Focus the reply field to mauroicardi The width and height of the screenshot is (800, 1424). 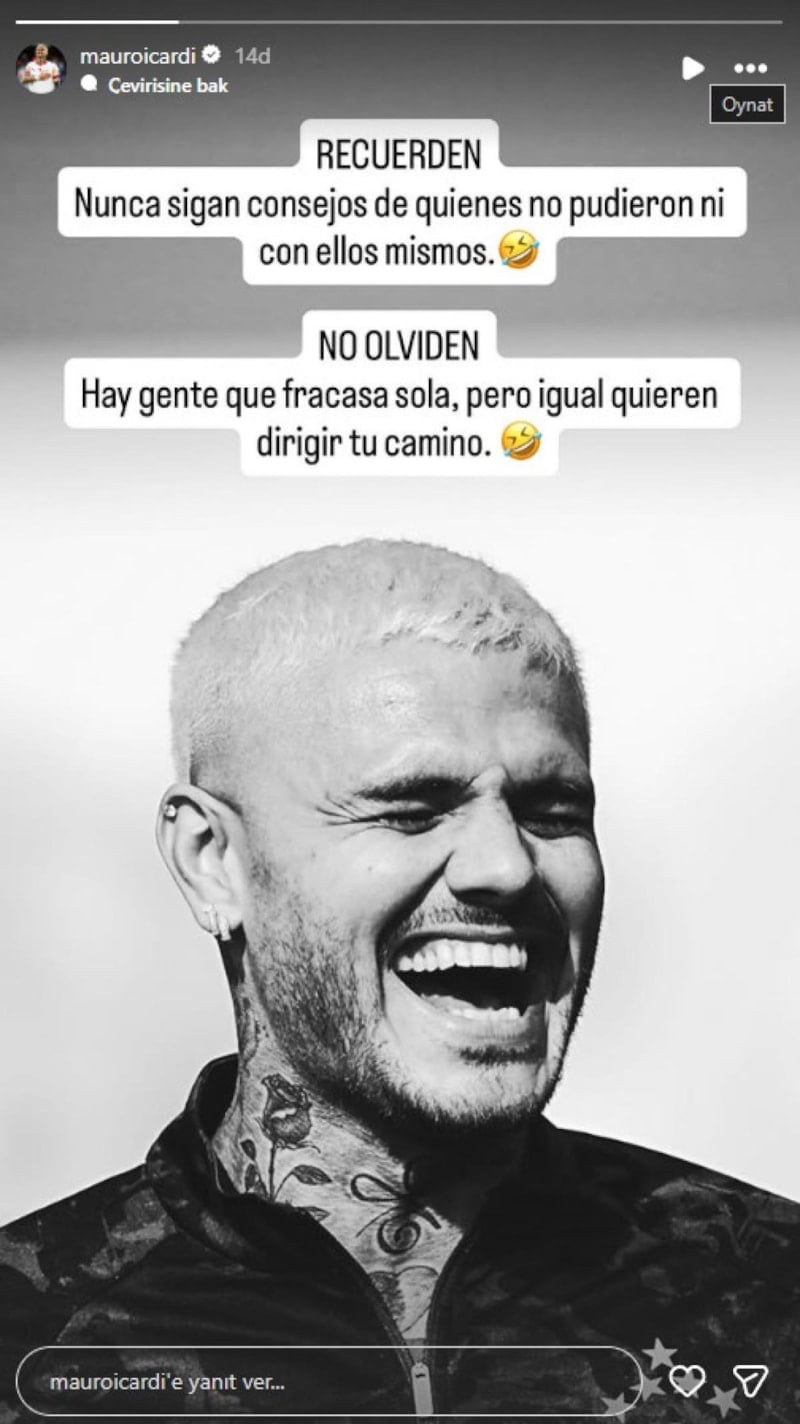328,1383
